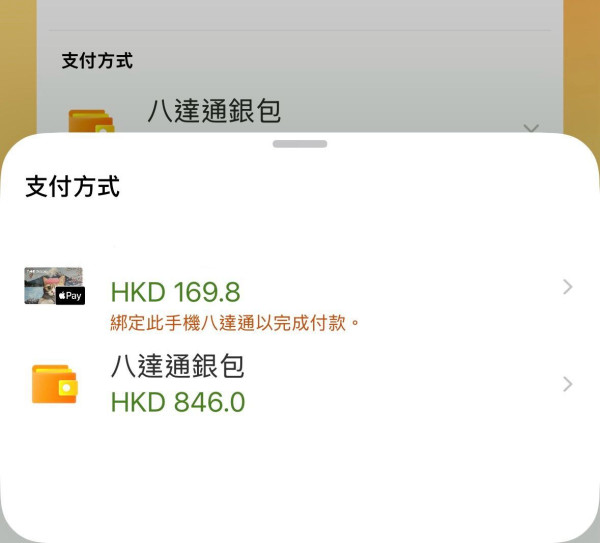
Task: Select the Apple Pay Octopus HKD 169.8 option
Action: [300, 290]
